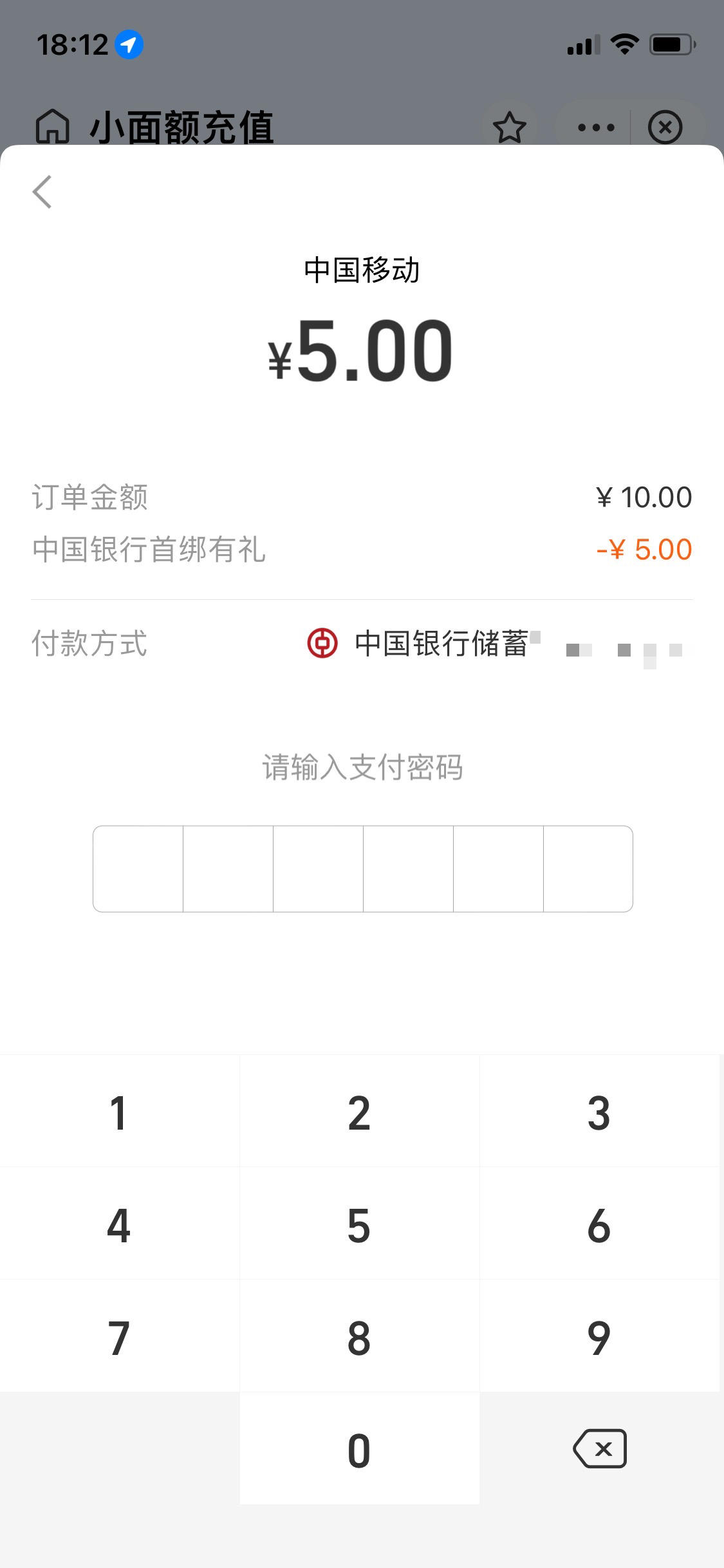Enter digit 3 on the keypad
Viewport: 724px width, 1568px height.
tap(599, 1111)
